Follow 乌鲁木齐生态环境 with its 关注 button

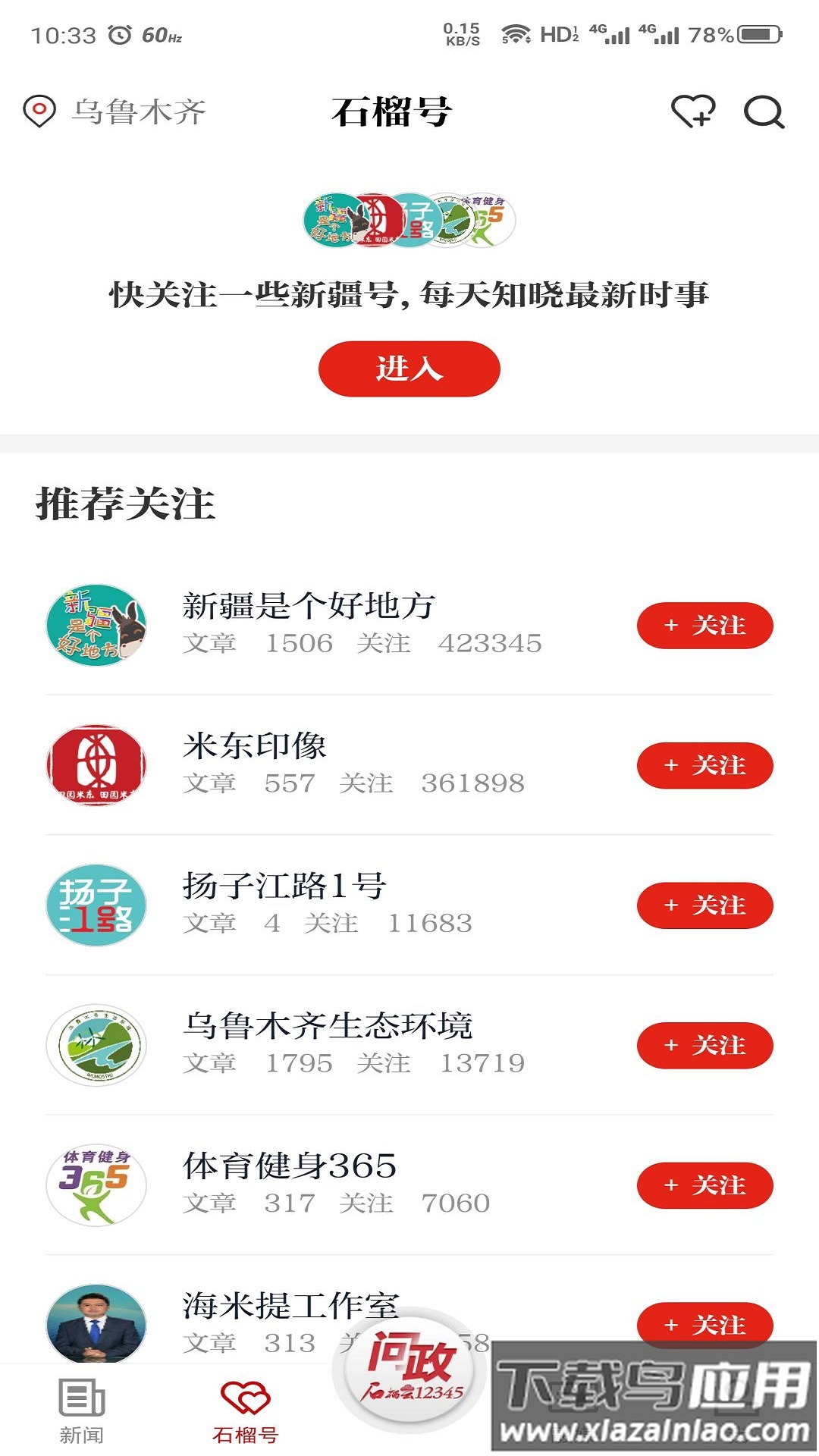[704, 1045]
